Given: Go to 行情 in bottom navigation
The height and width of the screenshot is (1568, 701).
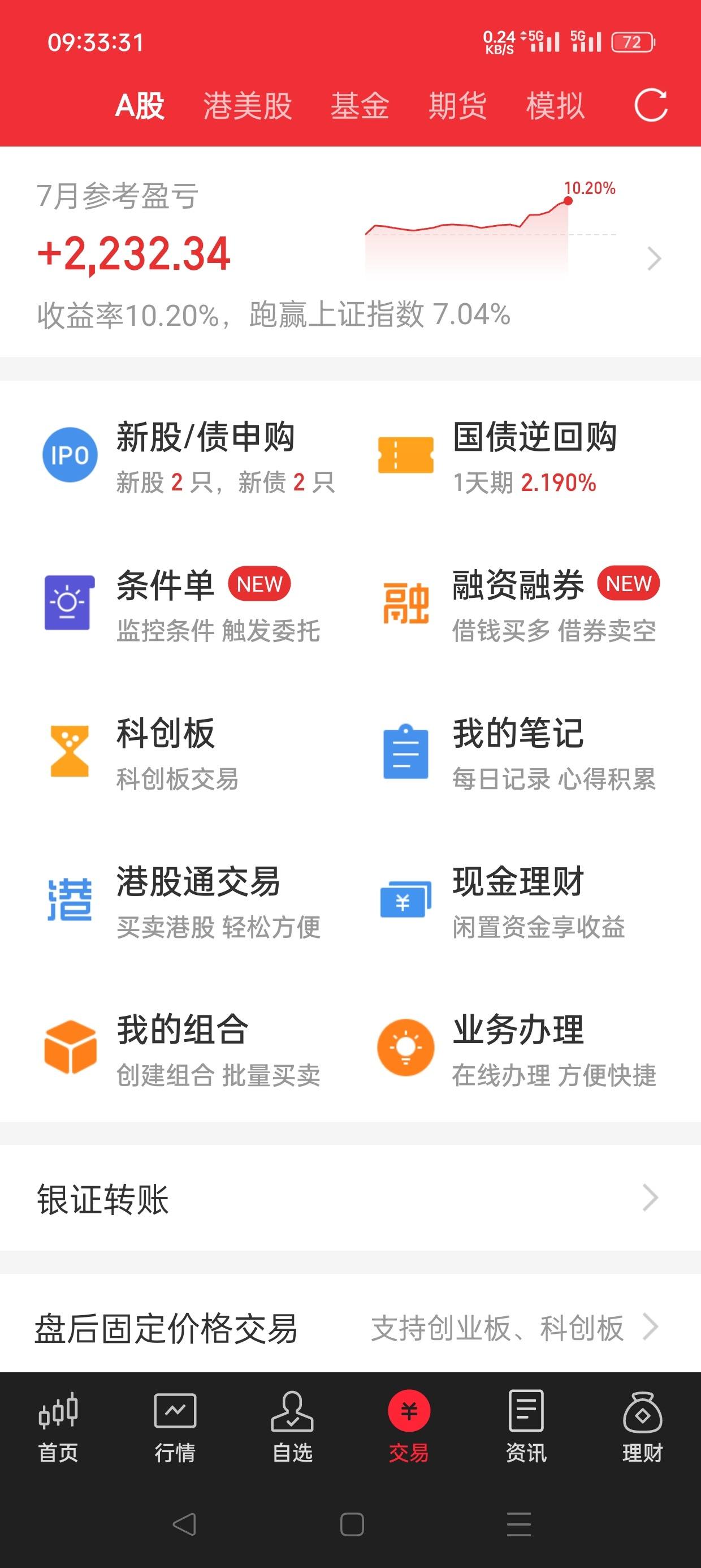Looking at the screenshot, I should [175, 1427].
